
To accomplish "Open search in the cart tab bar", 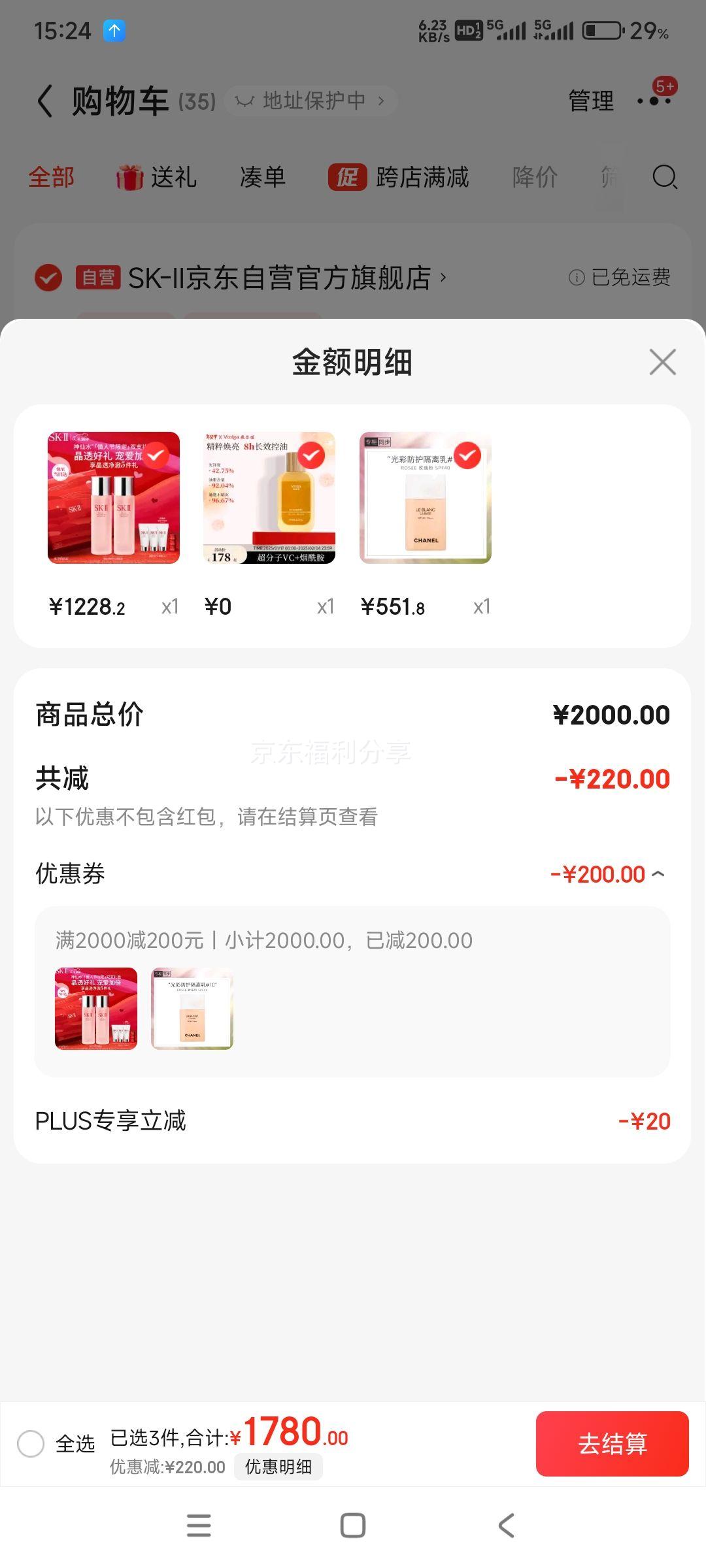I will tap(665, 177).
